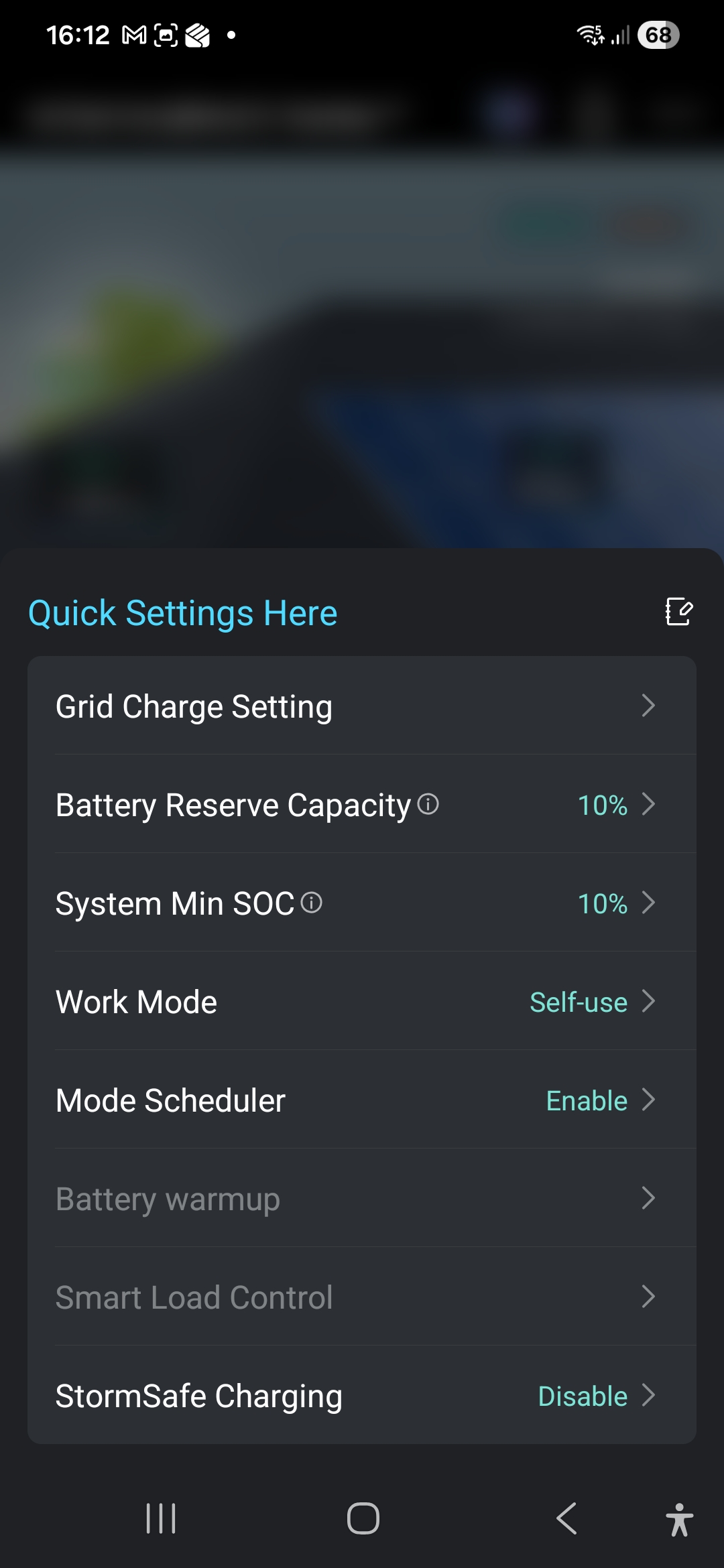
Task: Show info about System Min SOC
Action: click(312, 903)
